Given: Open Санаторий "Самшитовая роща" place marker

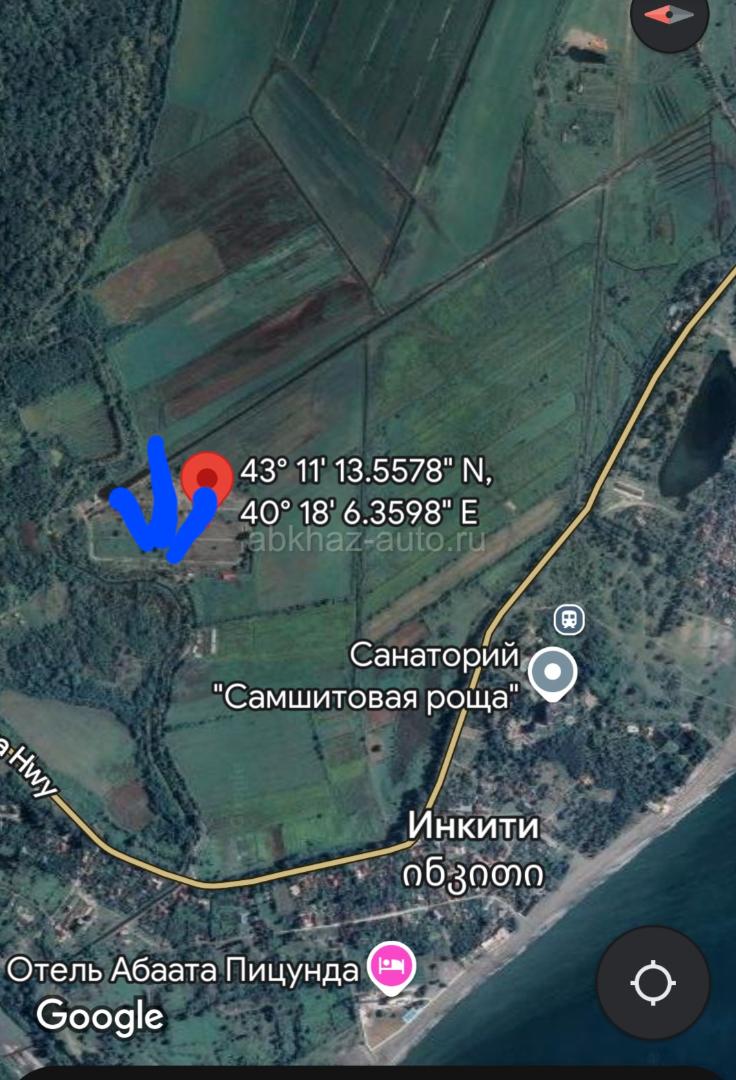Looking at the screenshot, I should (x=552, y=673).
